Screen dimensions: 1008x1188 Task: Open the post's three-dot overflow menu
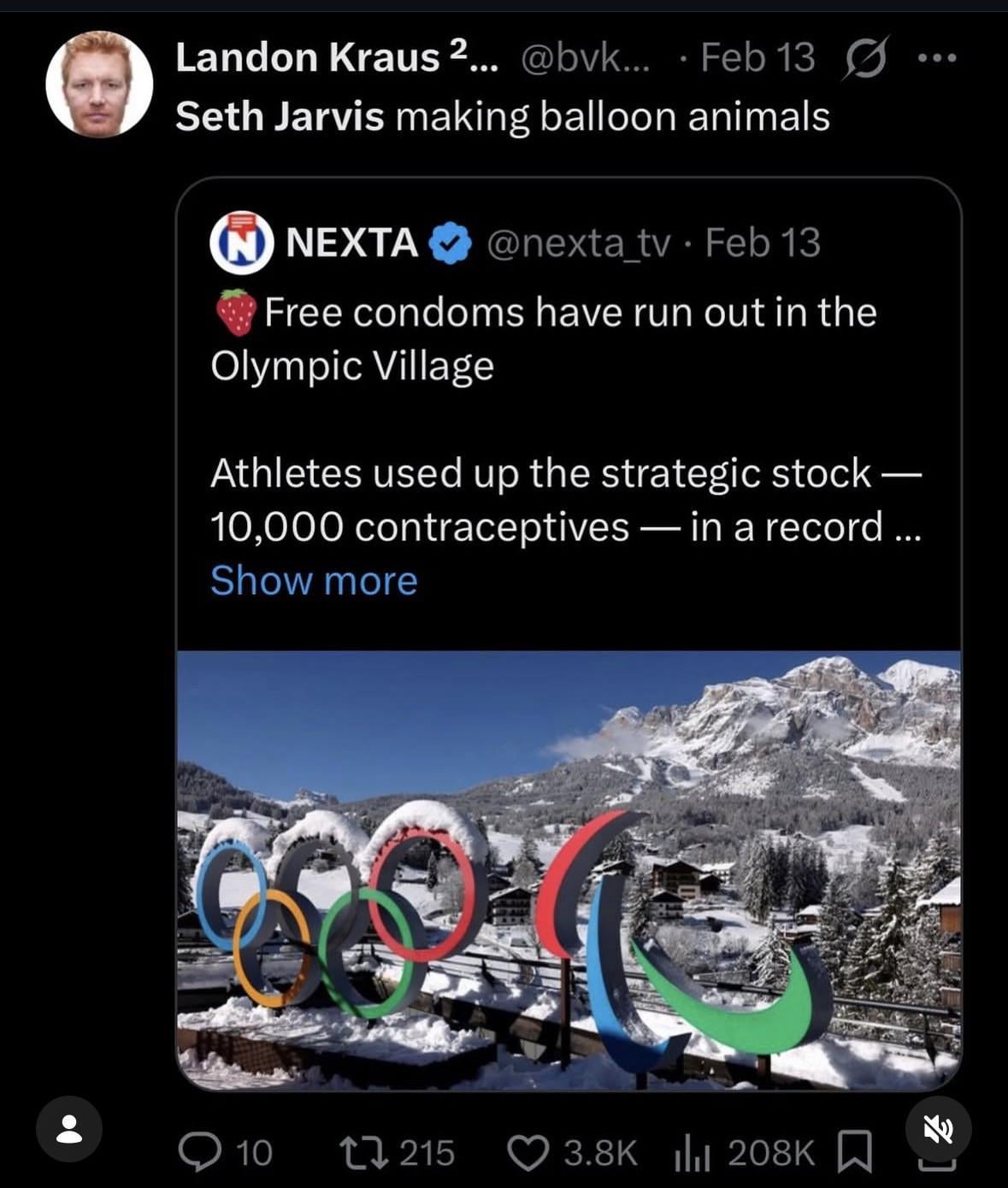click(x=937, y=58)
